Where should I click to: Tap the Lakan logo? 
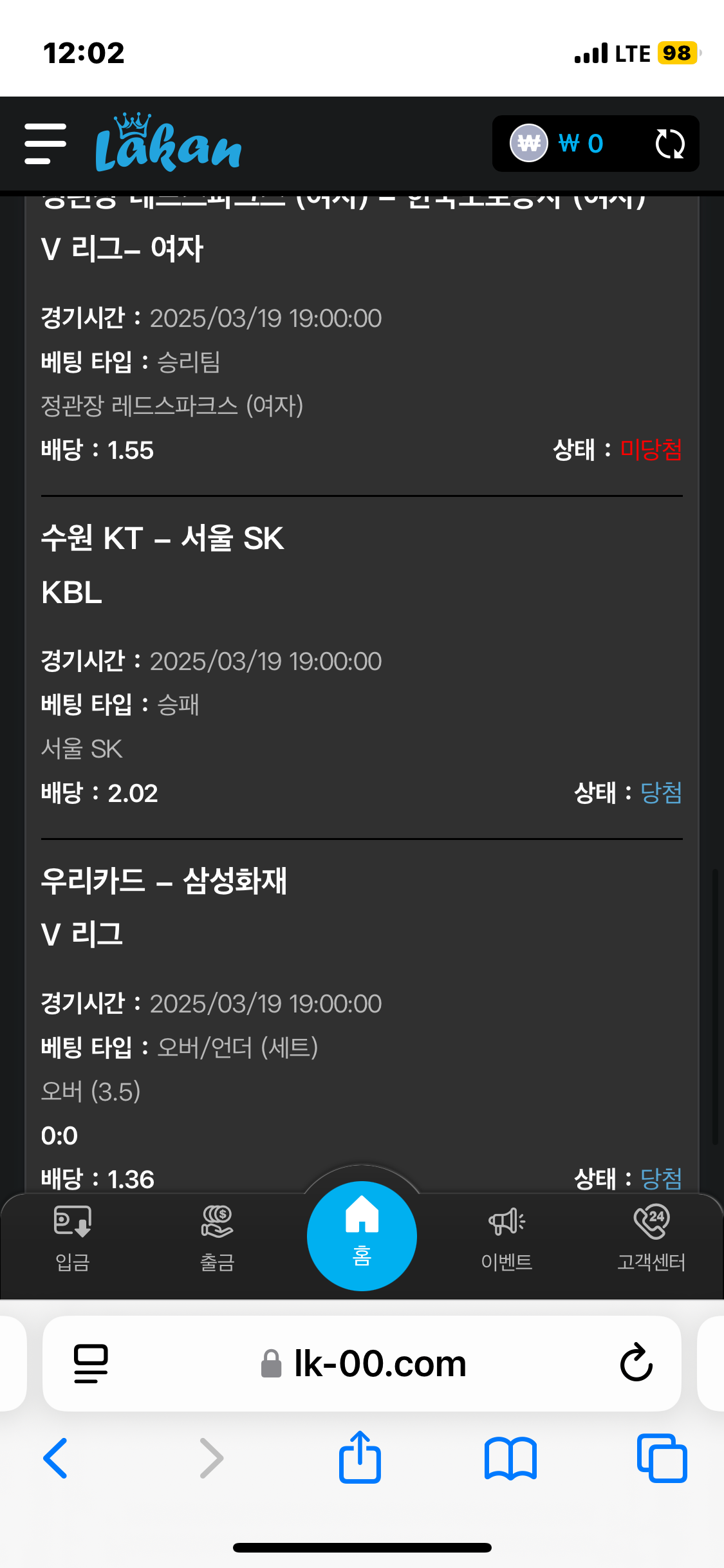click(168, 144)
